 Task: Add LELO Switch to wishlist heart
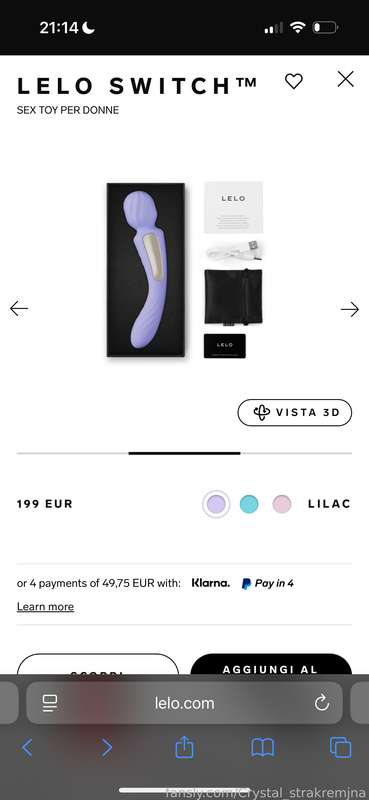pos(293,81)
